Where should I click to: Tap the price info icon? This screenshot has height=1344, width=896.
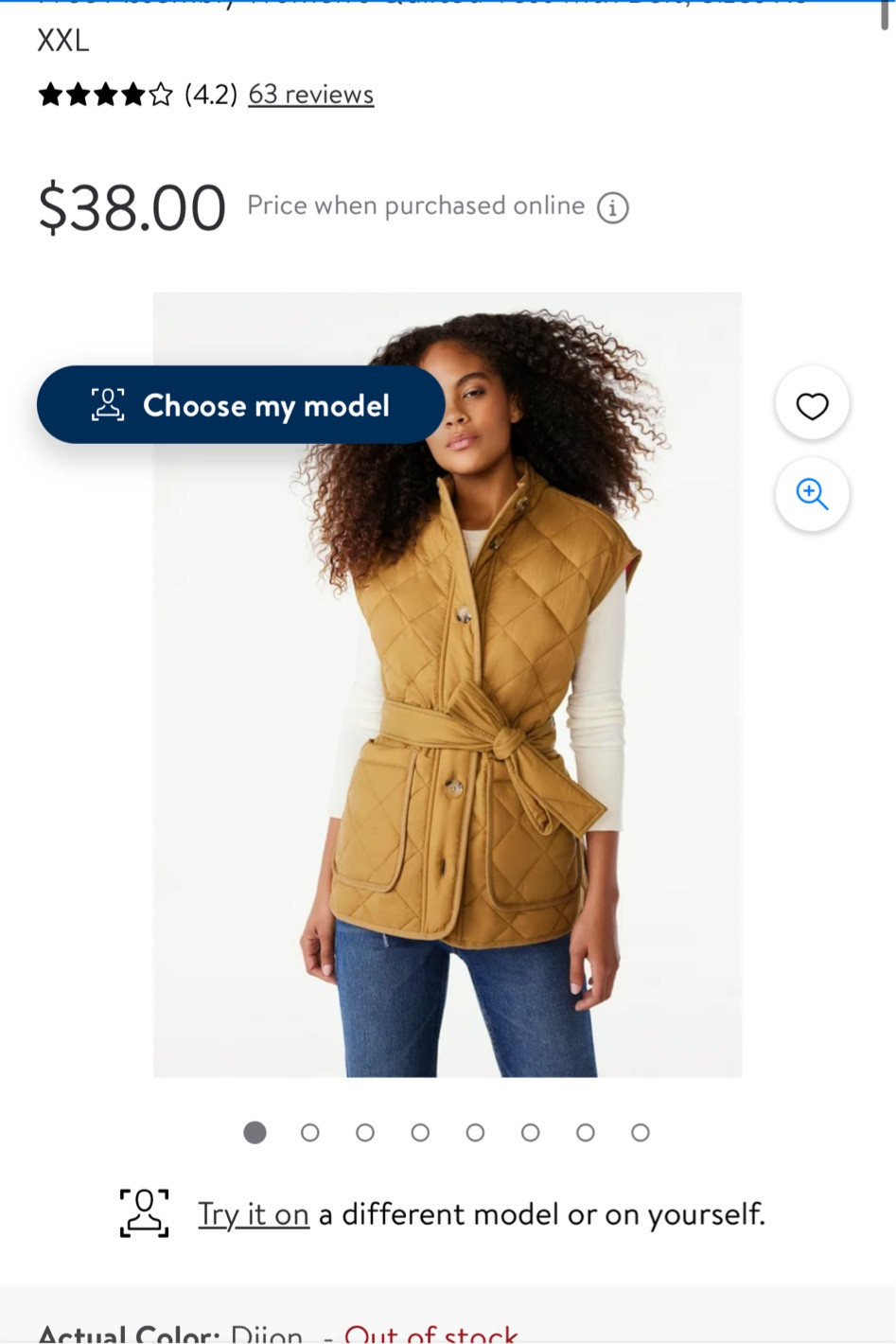pos(613,207)
